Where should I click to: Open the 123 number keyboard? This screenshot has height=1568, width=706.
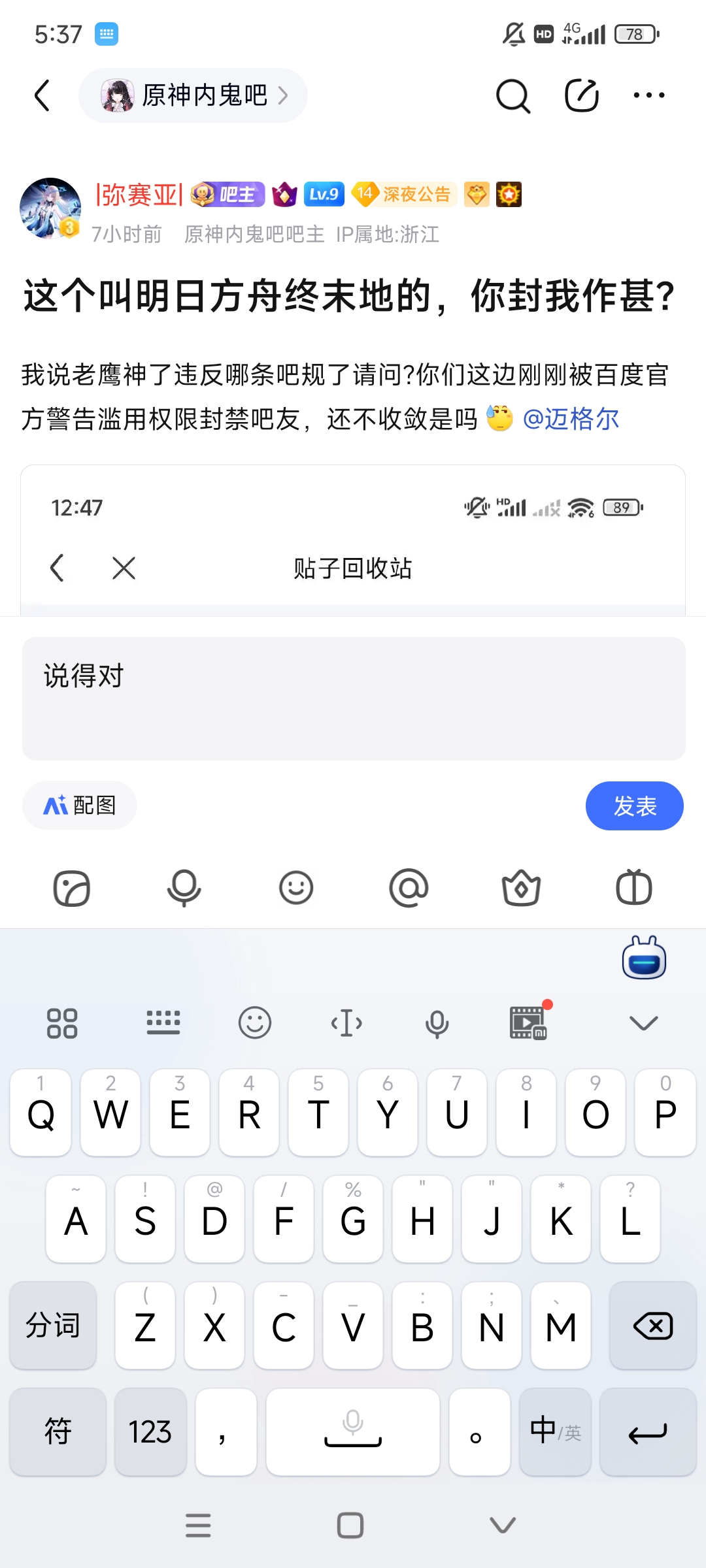150,1432
